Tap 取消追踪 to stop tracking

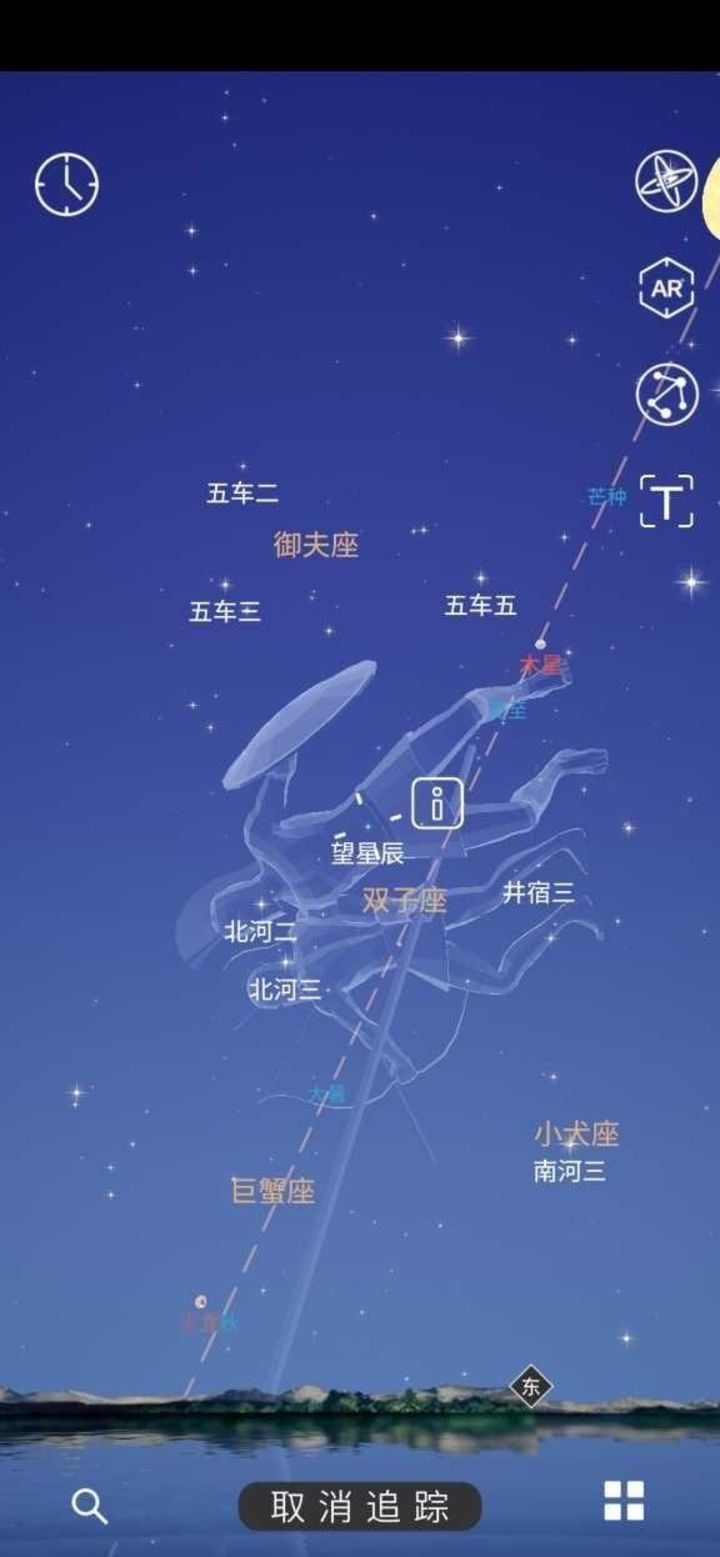[x=359, y=1506]
